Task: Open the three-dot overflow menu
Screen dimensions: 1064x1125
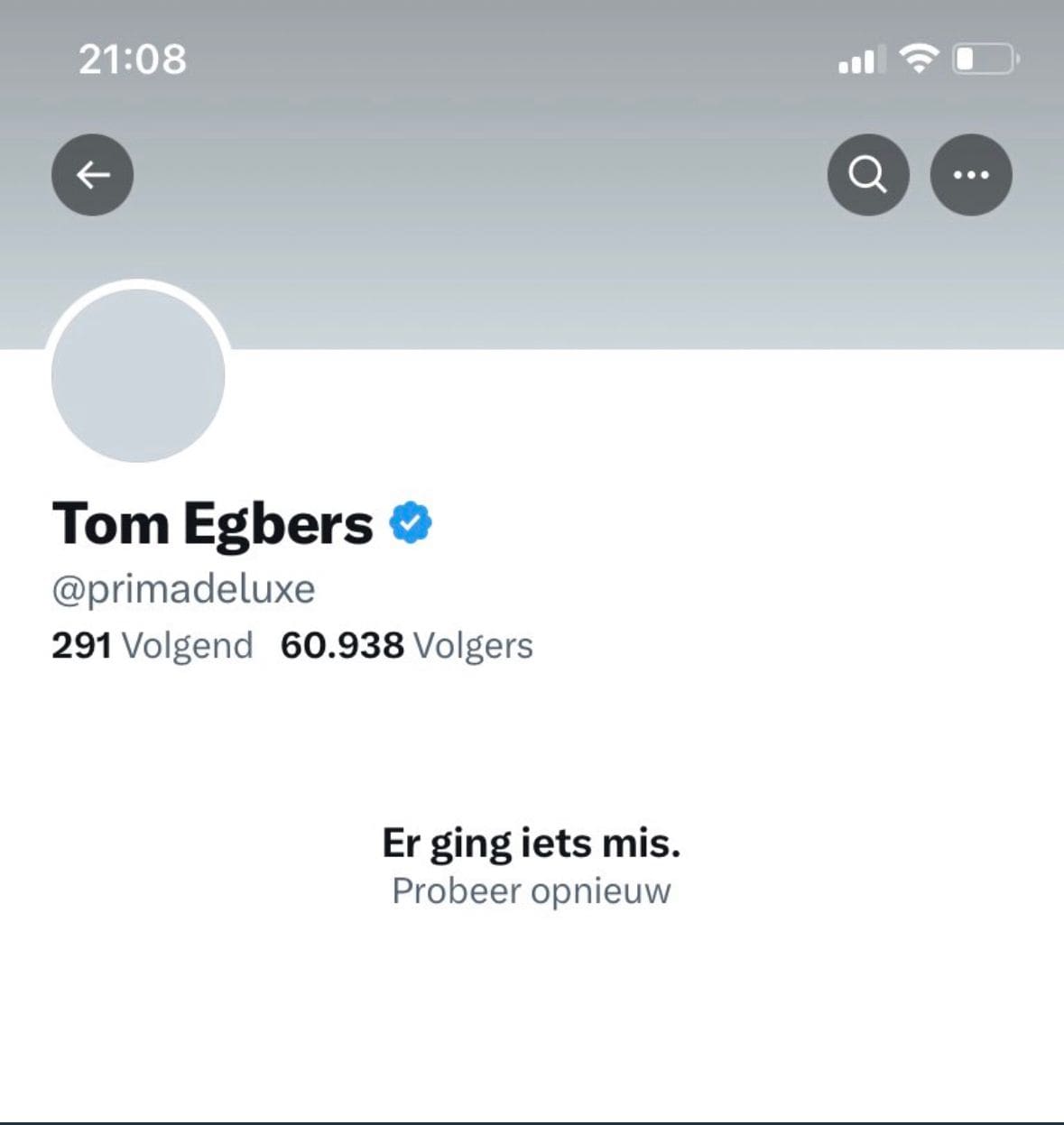Action: click(x=970, y=175)
